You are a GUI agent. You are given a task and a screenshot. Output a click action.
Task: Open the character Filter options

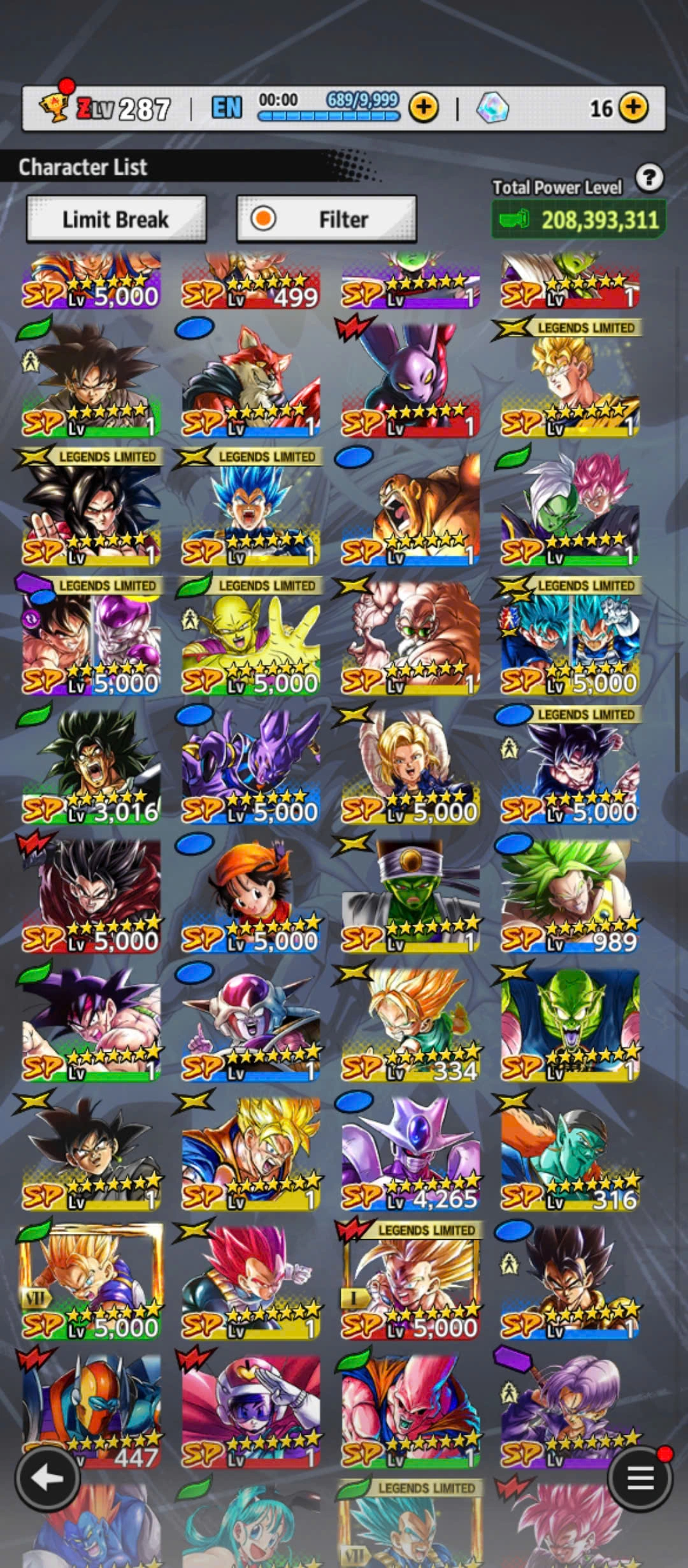point(326,219)
